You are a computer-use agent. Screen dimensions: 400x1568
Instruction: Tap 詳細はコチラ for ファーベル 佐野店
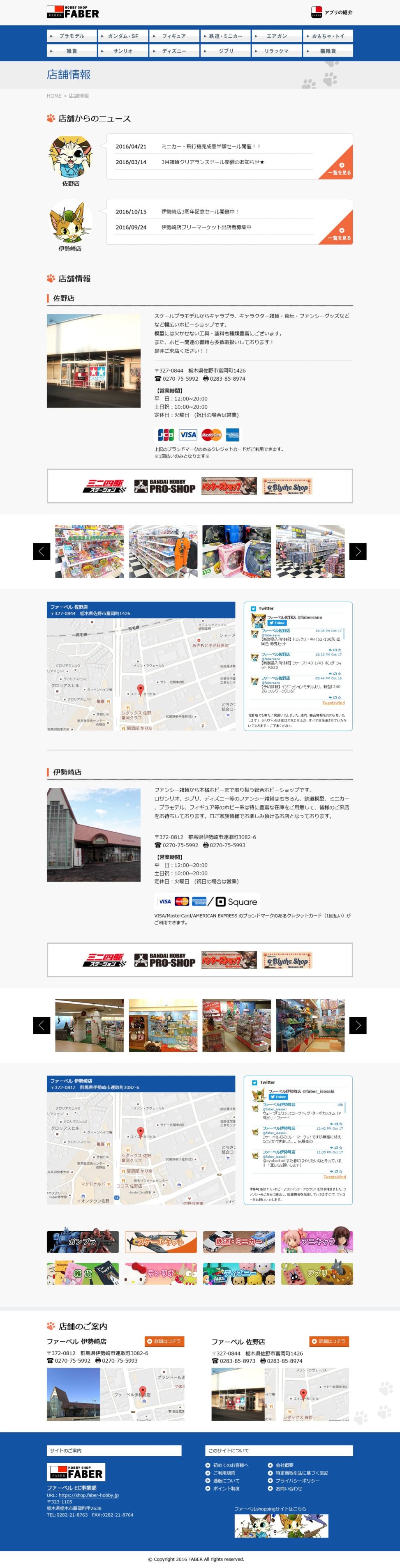328,1341
